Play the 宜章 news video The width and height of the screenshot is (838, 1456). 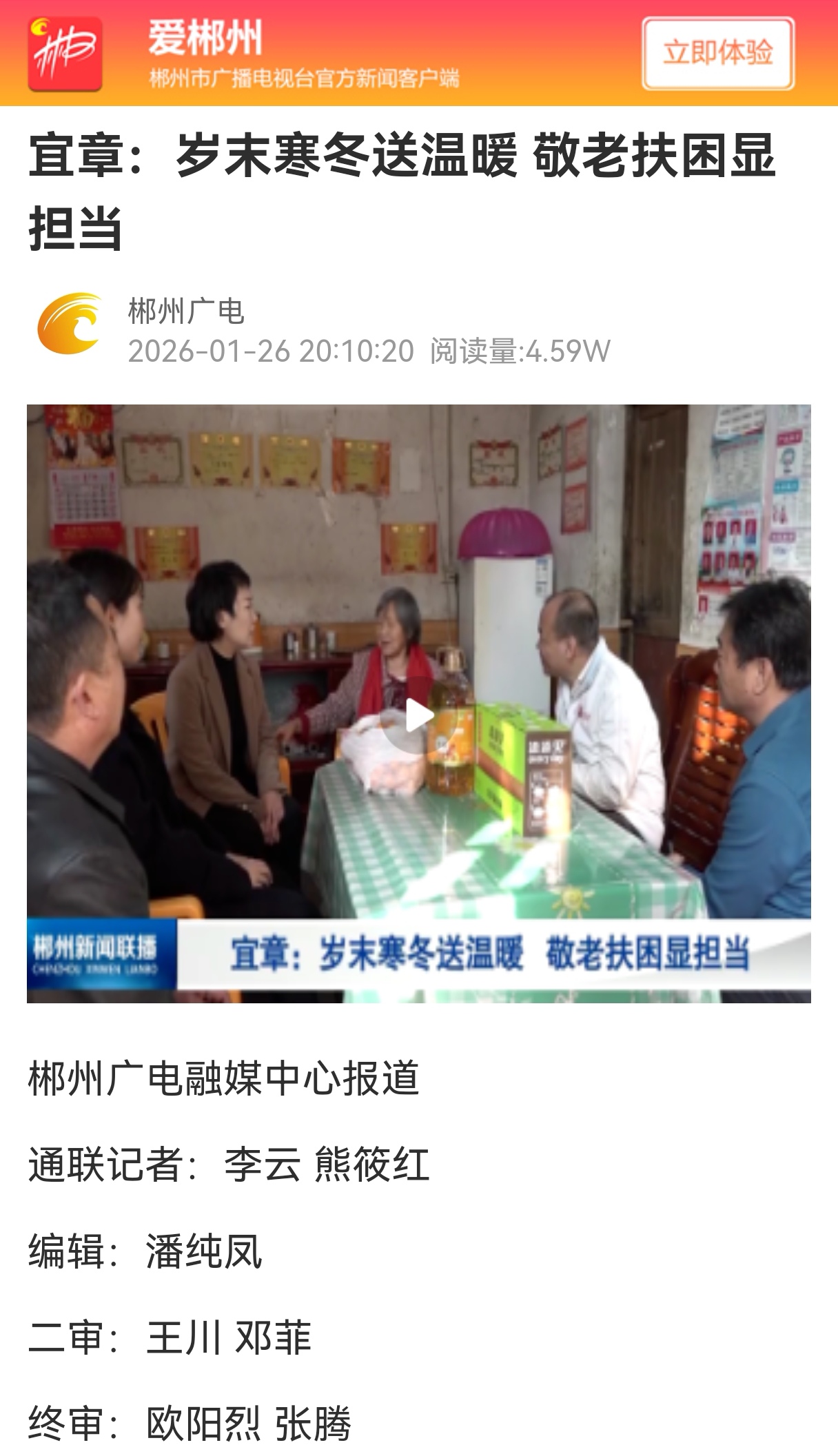point(418,717)
